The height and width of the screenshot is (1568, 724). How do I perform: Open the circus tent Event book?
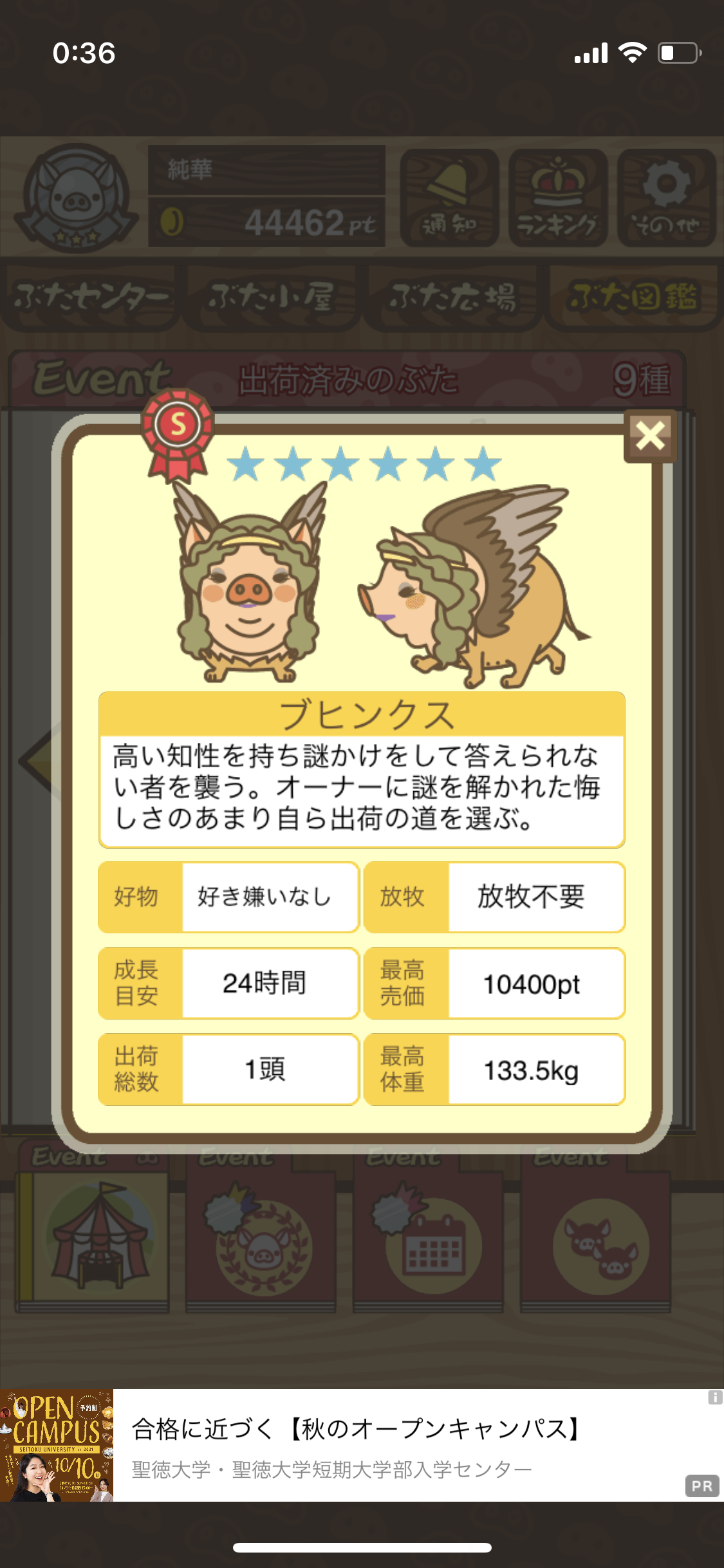coord(95,1231)
